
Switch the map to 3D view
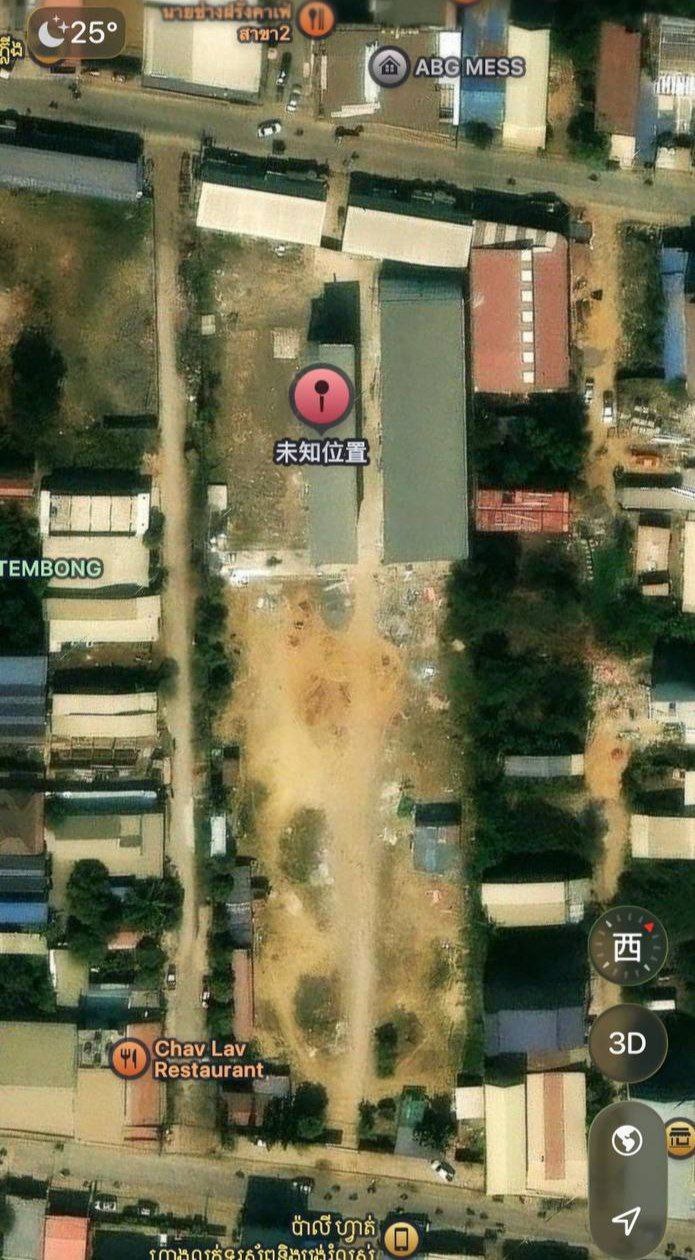point(627,1044)
